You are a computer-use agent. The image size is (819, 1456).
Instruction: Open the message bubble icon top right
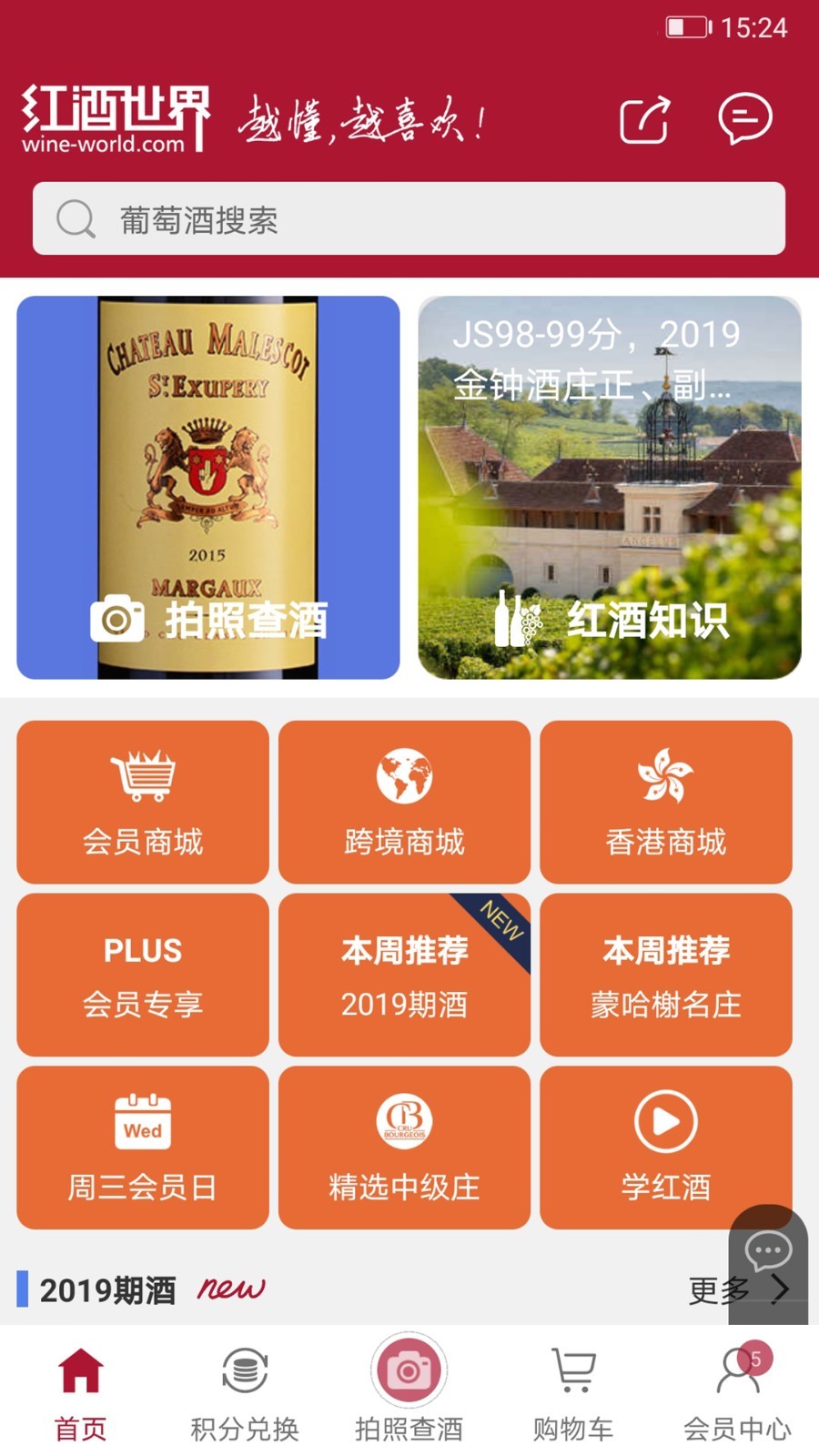[744, 118]
